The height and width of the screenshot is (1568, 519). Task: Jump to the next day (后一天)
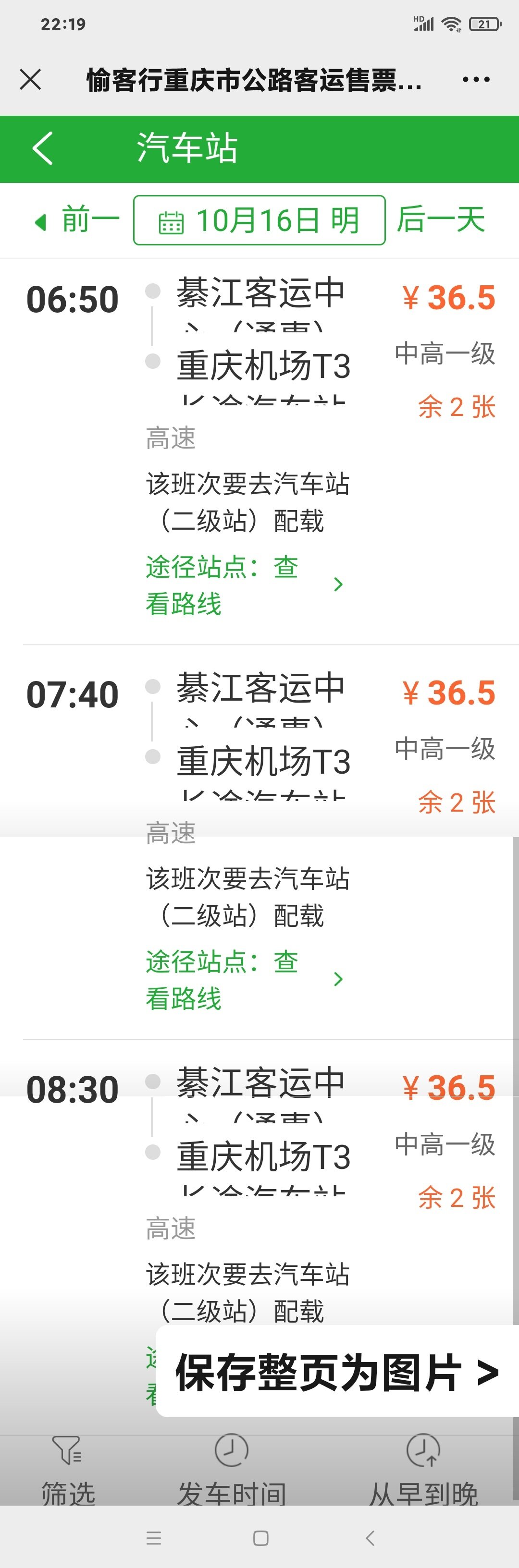pos(441,220)
